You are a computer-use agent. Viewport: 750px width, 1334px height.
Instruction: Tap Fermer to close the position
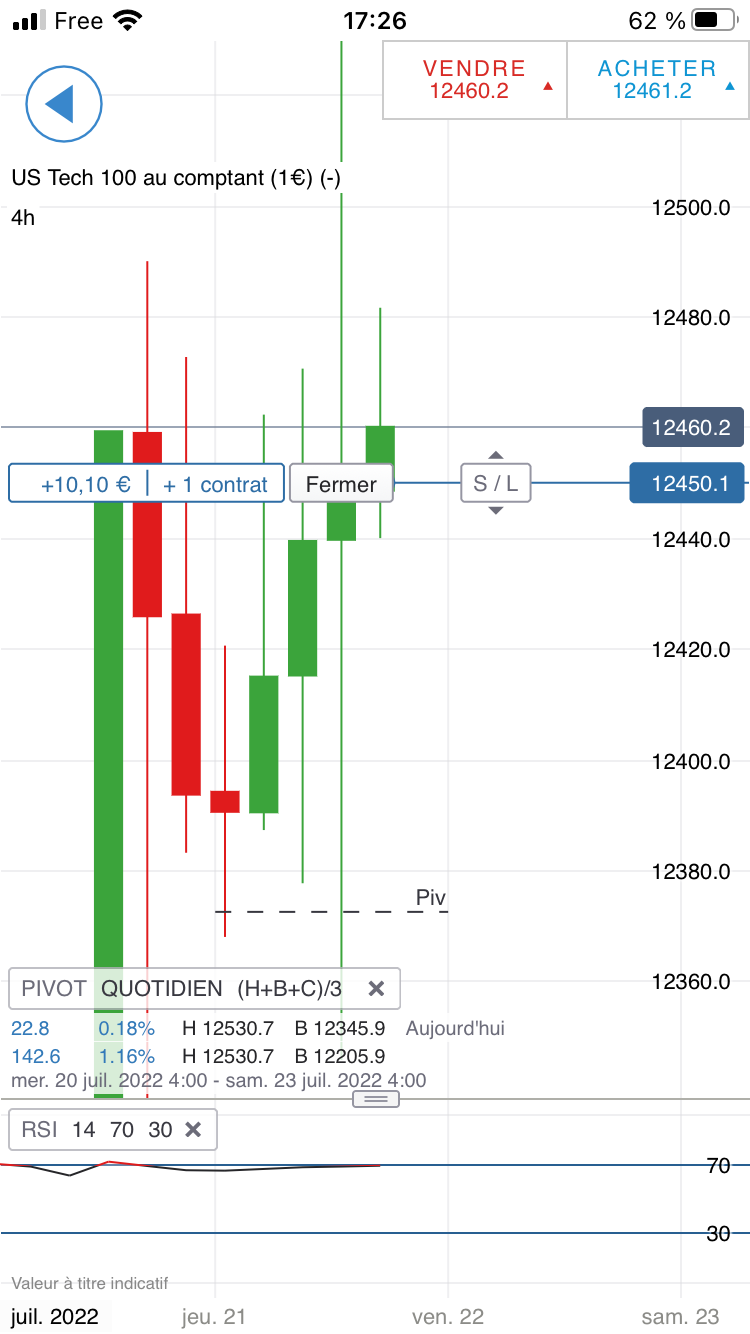[341, 484]
